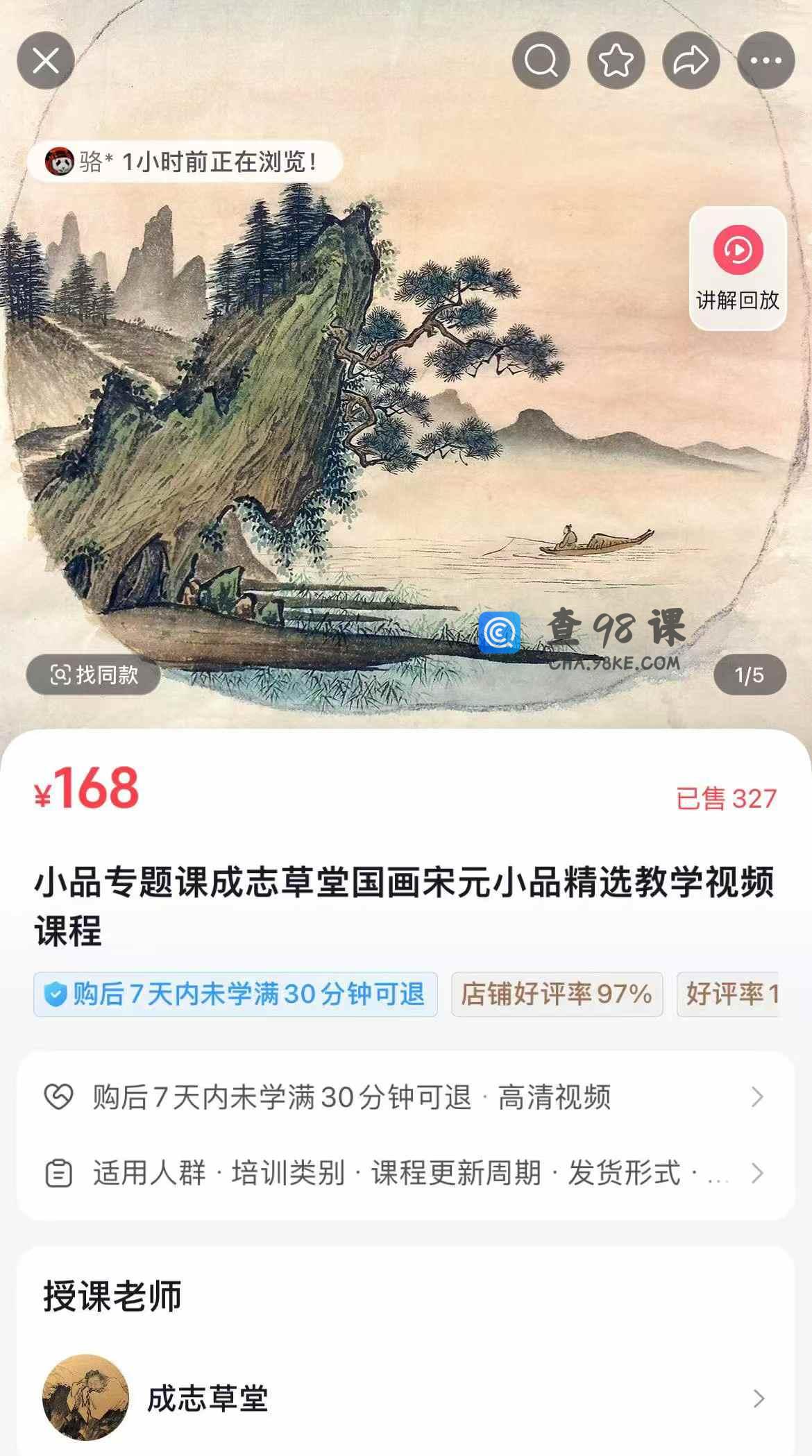Share this course
This screenshot has height=1456, width=812.
point(691,61)
